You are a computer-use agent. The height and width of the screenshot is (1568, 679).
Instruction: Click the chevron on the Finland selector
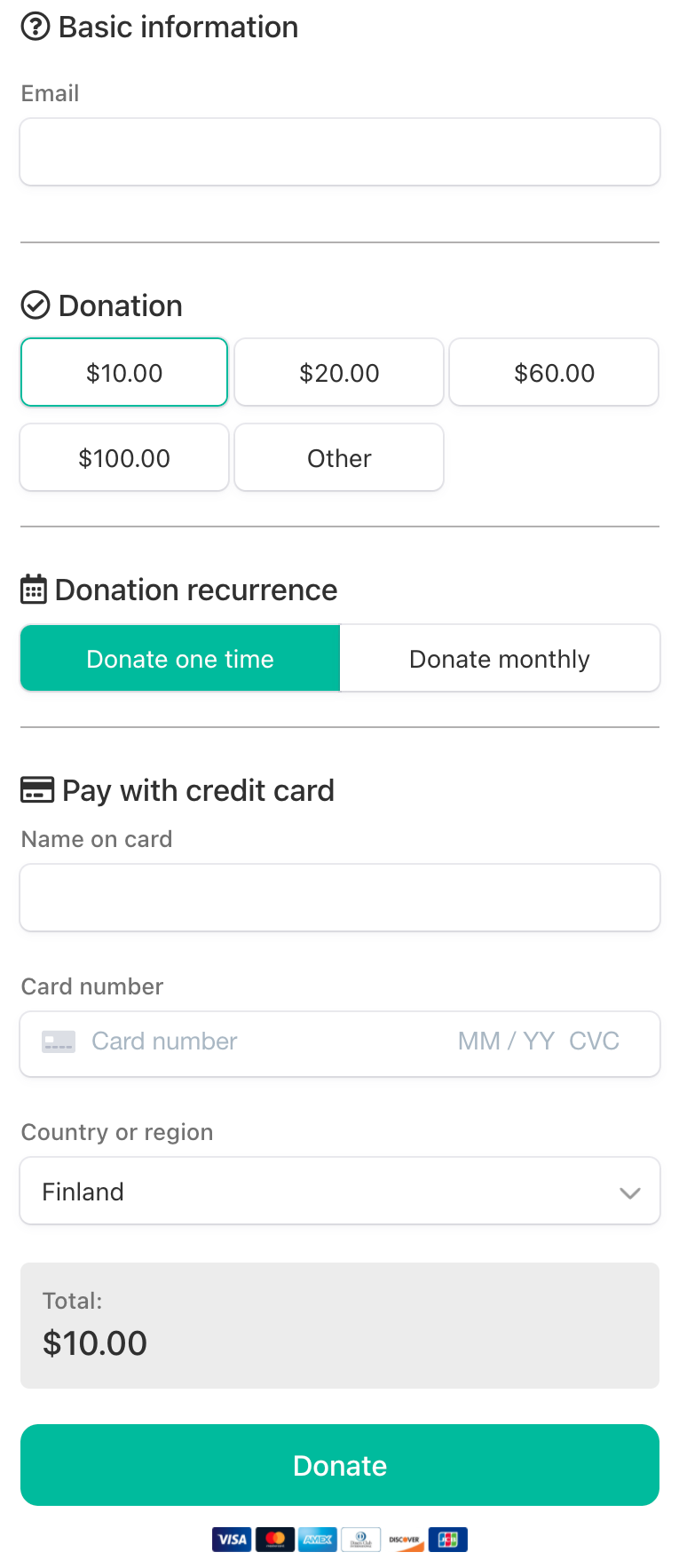pos(630,1193)
